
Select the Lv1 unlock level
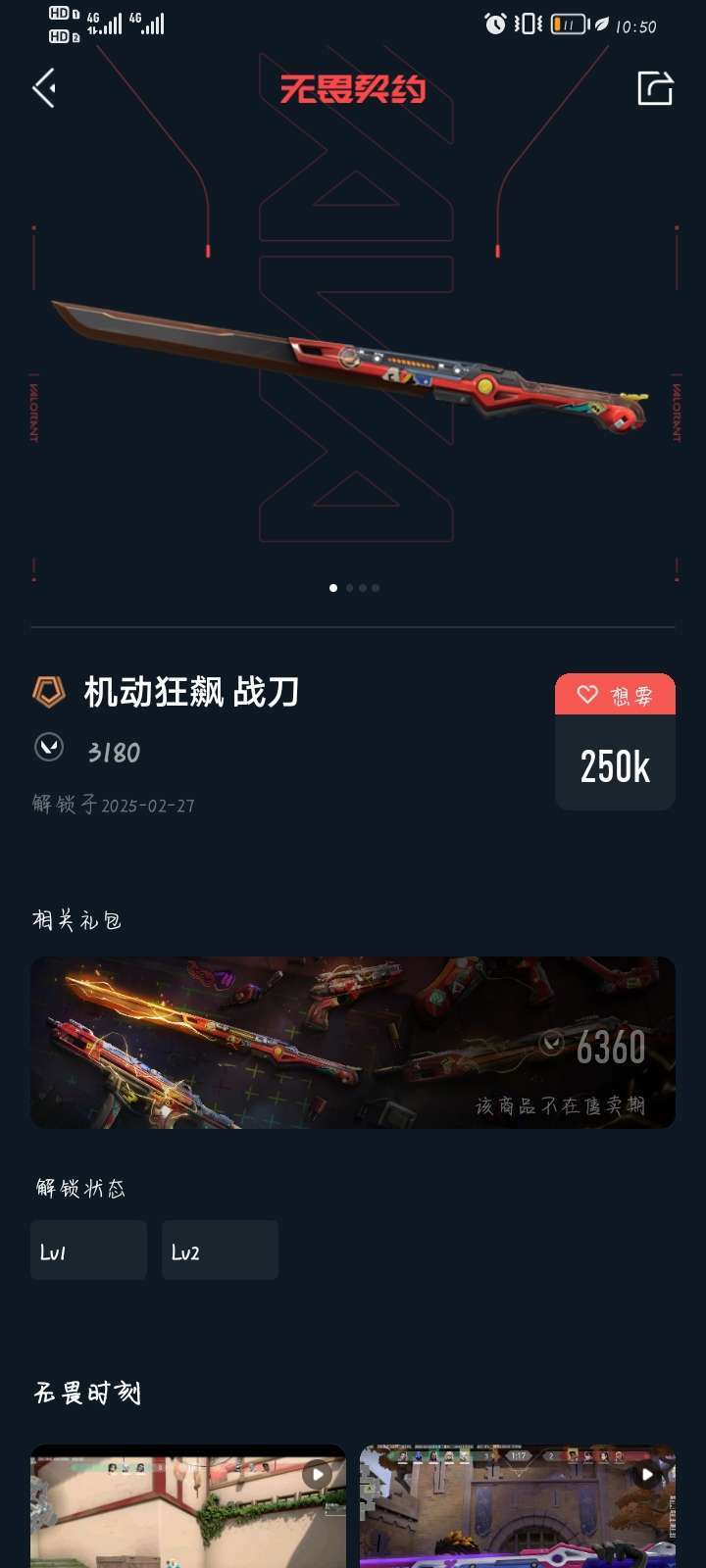[88, 1250]
